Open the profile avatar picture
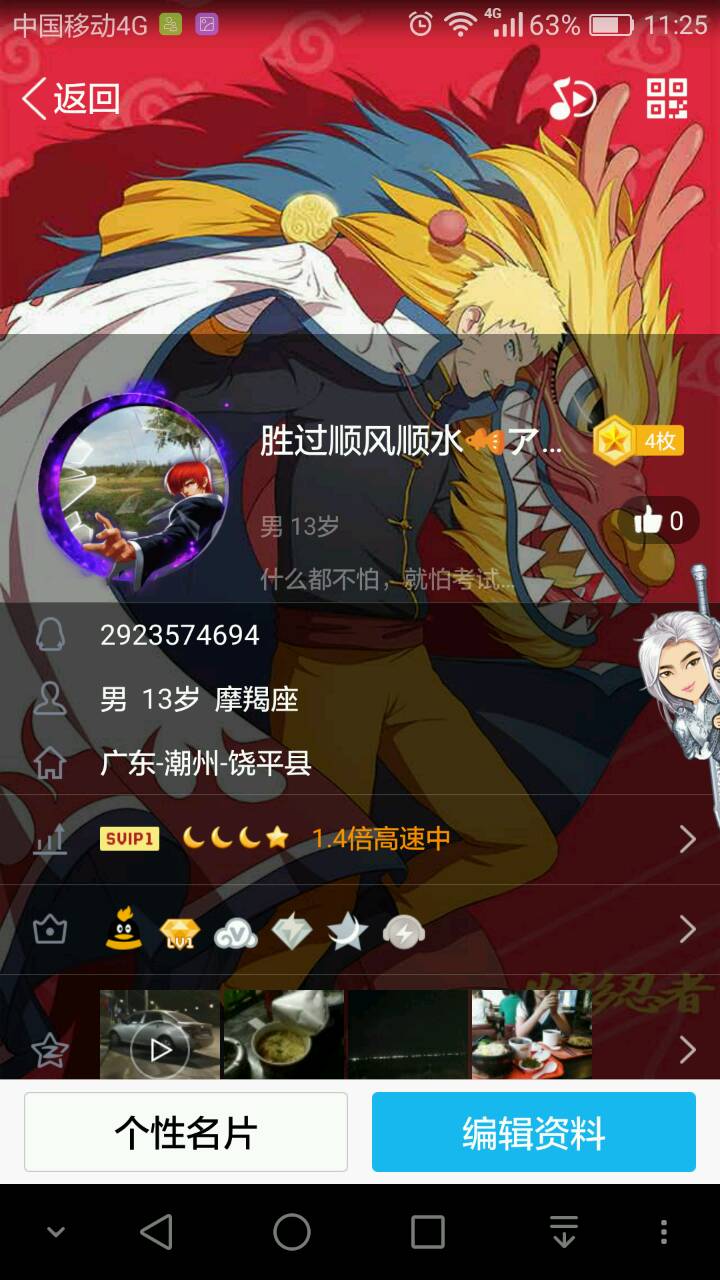 click(133, 487)
